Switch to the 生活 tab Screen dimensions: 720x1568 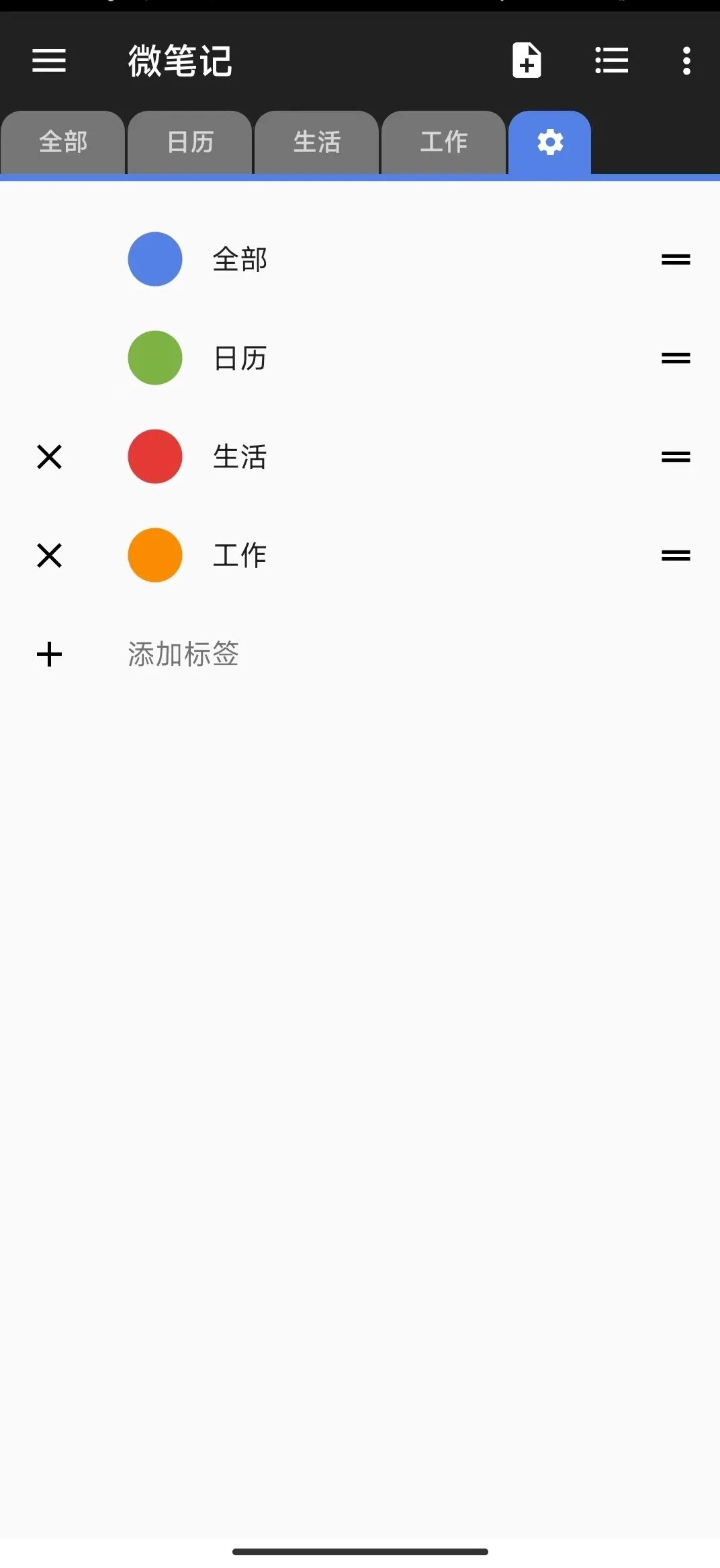(x=317, y=142)
